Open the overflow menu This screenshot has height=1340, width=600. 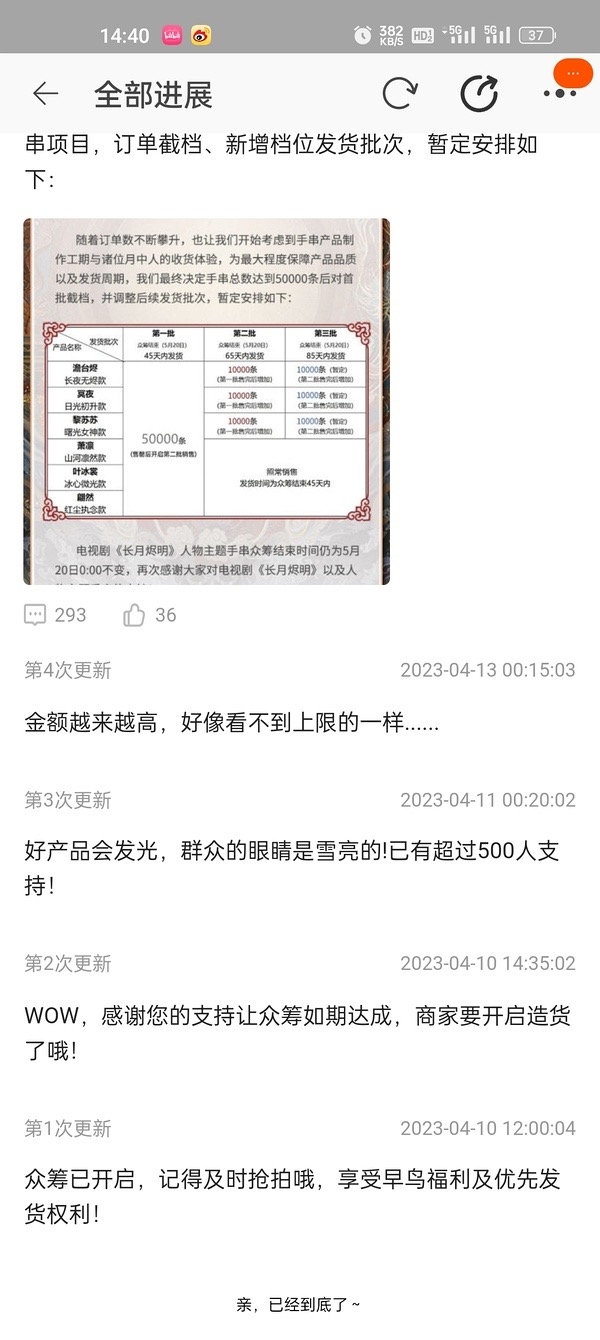tap(558, 94)
